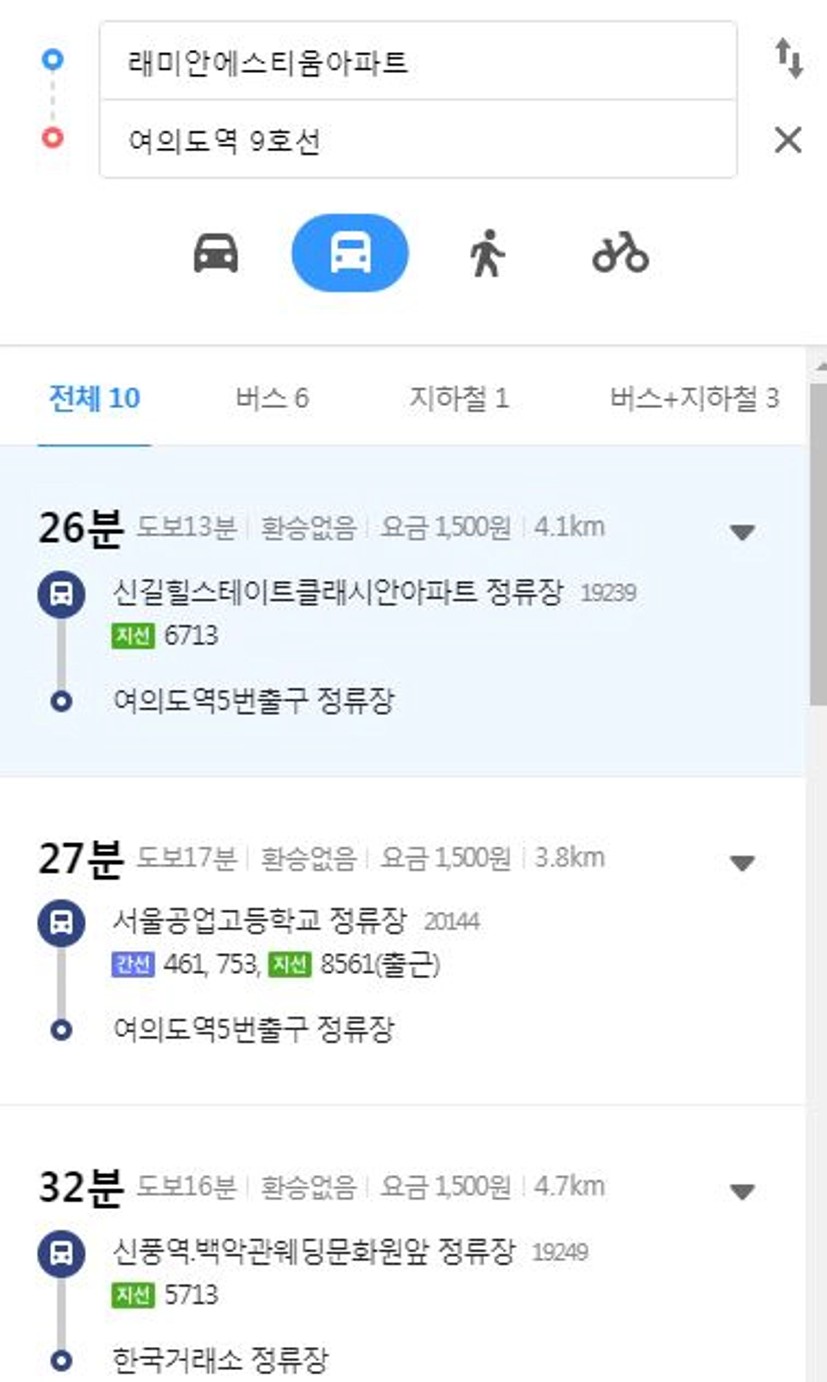Filter routes by 버스 6

[x=272, y=399]
